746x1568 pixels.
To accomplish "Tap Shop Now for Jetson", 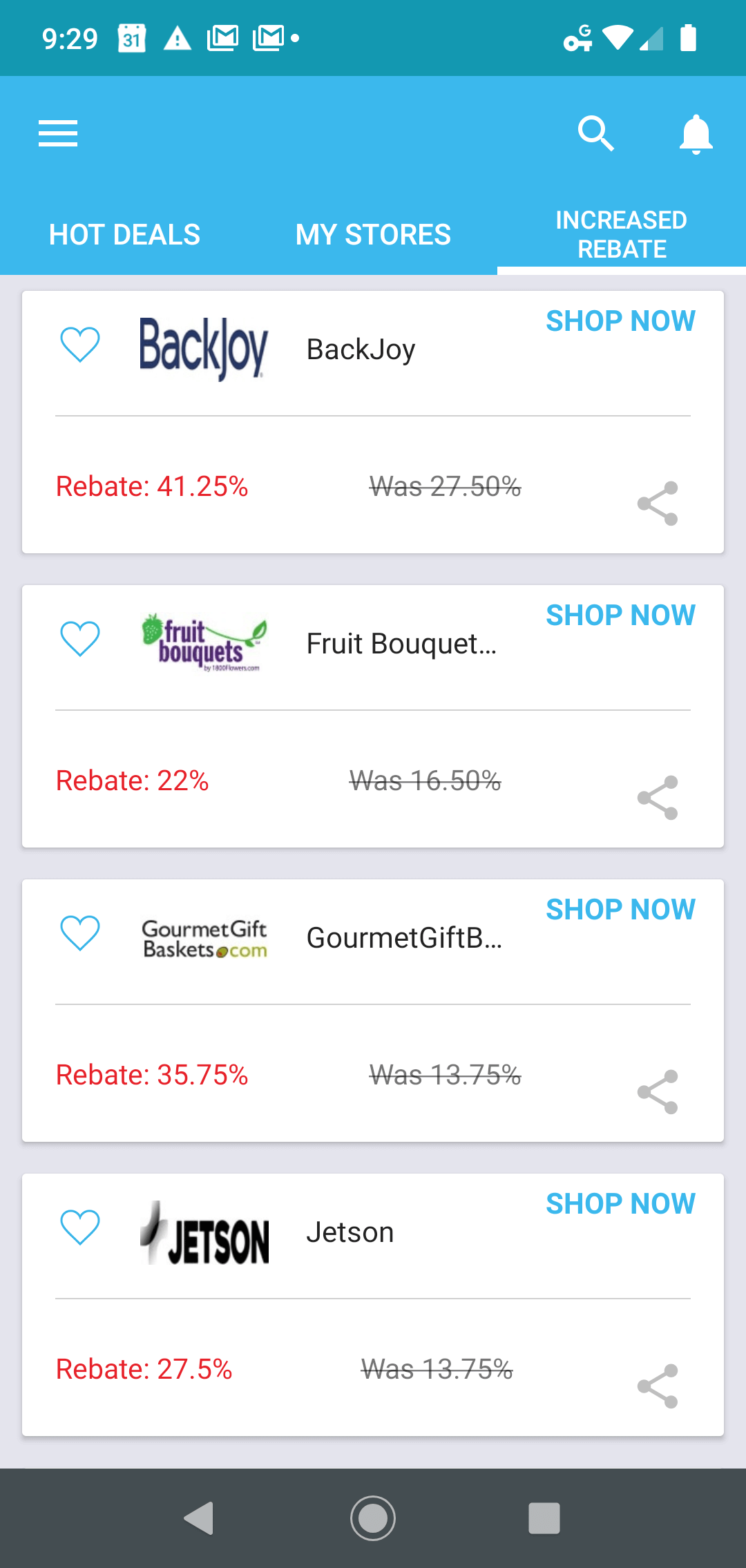I will 620,1204.
